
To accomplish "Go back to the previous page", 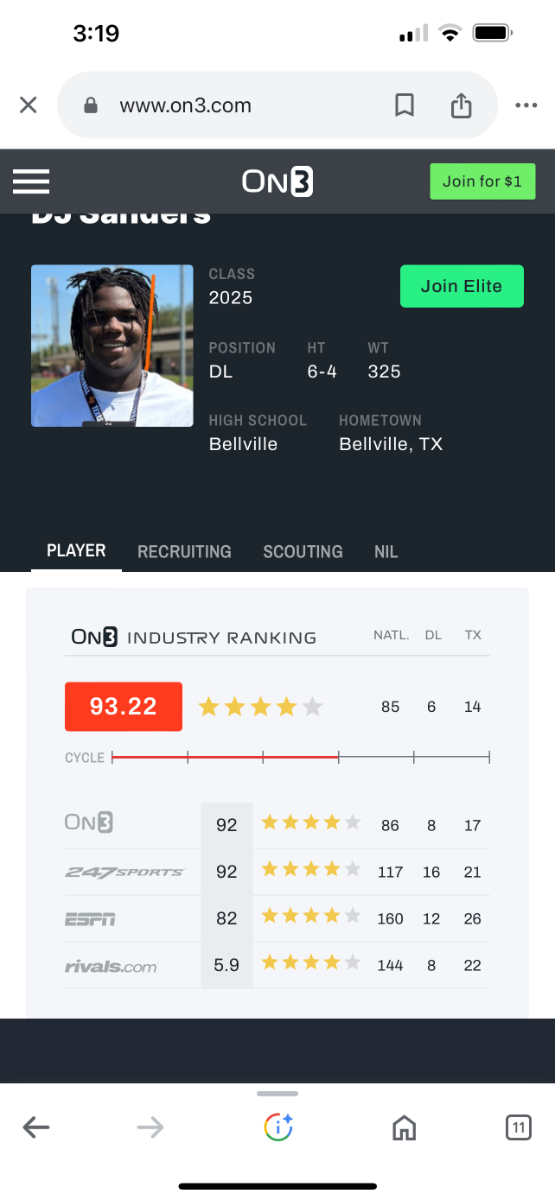I will (x=36, y=1128).
